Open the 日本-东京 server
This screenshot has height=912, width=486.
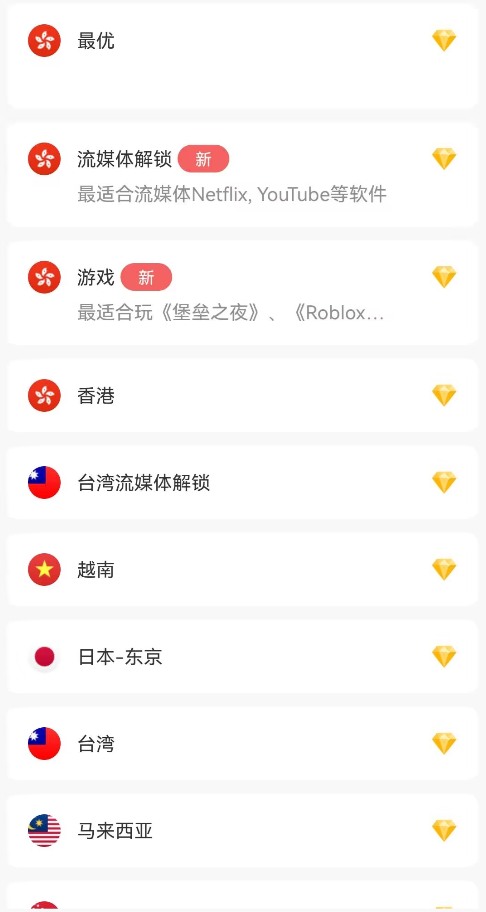[242, 657]
